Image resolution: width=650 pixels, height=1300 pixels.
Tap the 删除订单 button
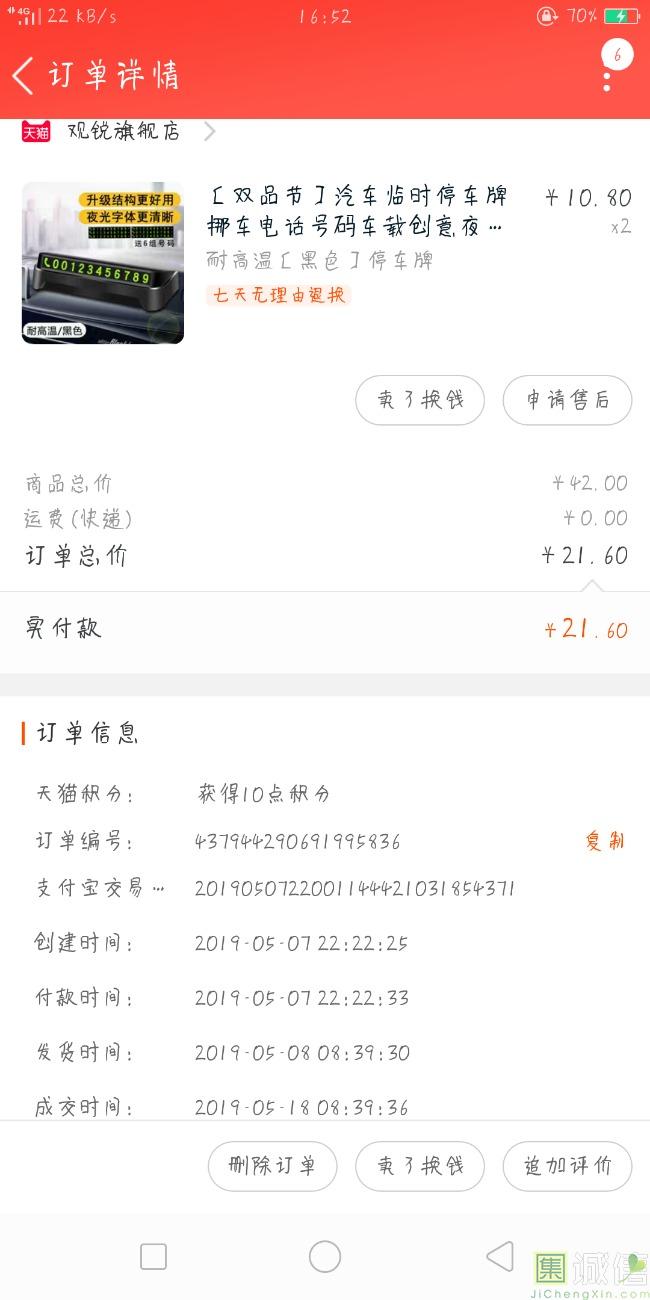272,1166
